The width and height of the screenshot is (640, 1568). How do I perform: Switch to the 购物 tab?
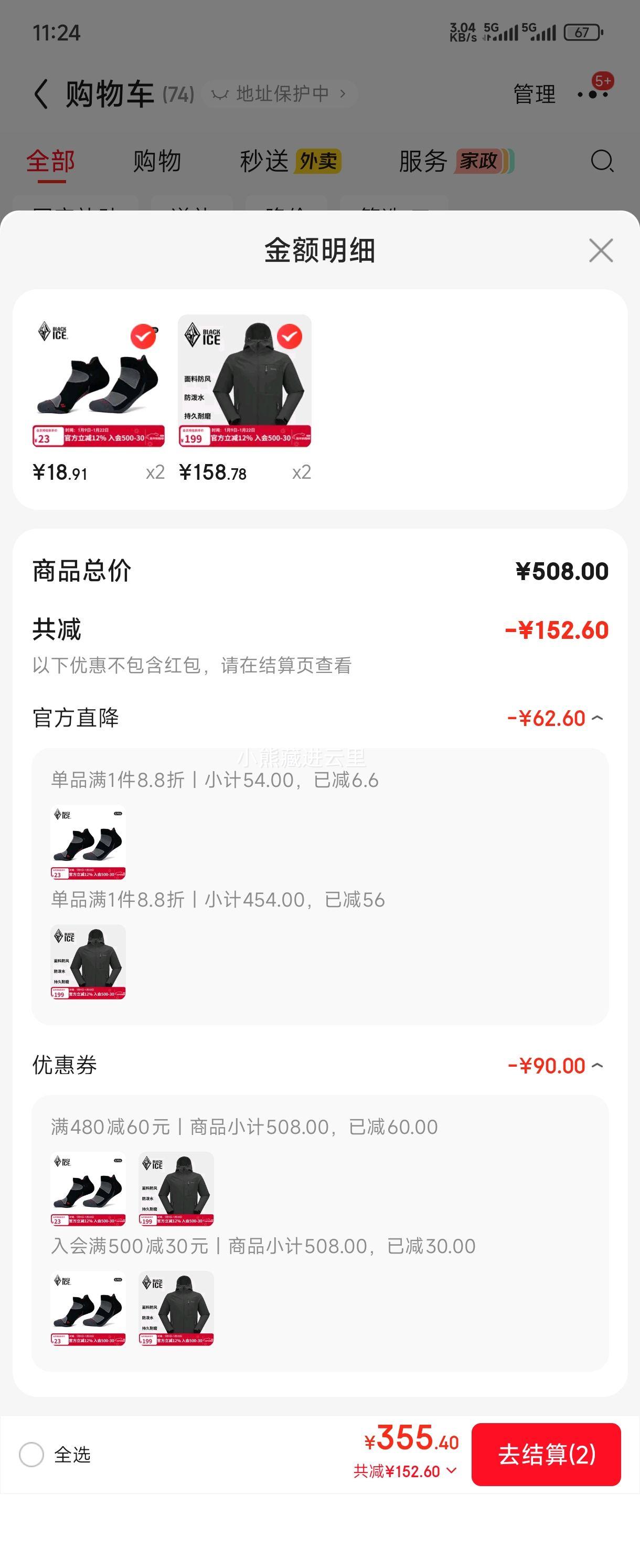pyautogui.click(x=157, y=161)
